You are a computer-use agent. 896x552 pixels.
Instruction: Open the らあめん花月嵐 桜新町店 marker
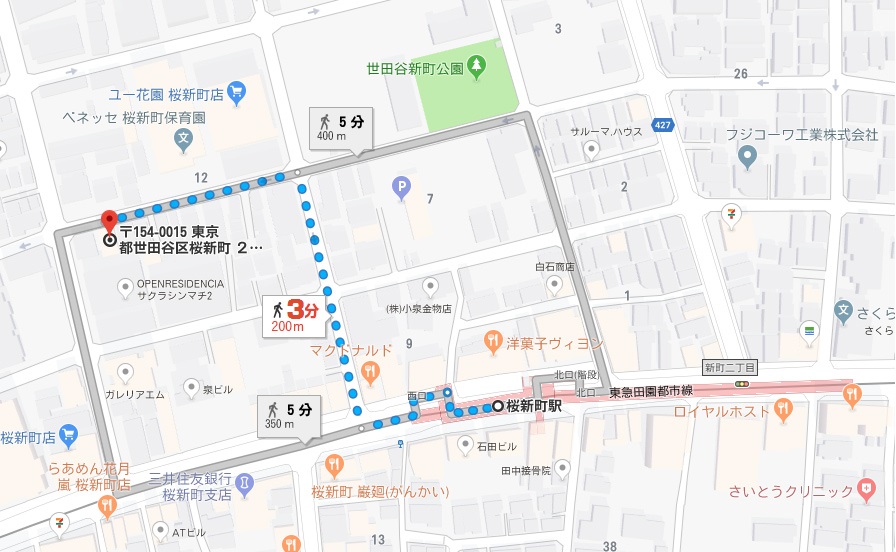pyautogui.click(x=107, y=506)
